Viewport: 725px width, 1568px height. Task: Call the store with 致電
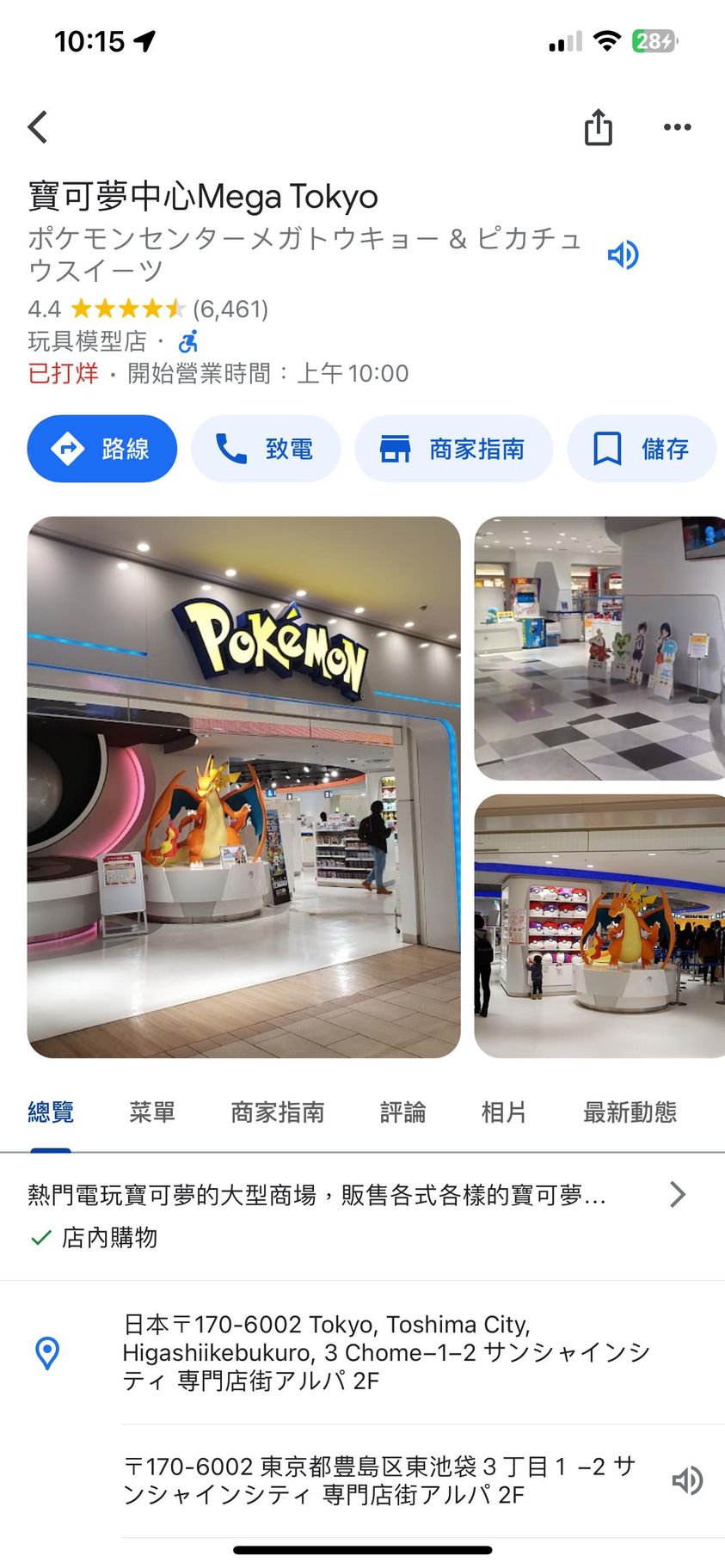coord(266,449)
